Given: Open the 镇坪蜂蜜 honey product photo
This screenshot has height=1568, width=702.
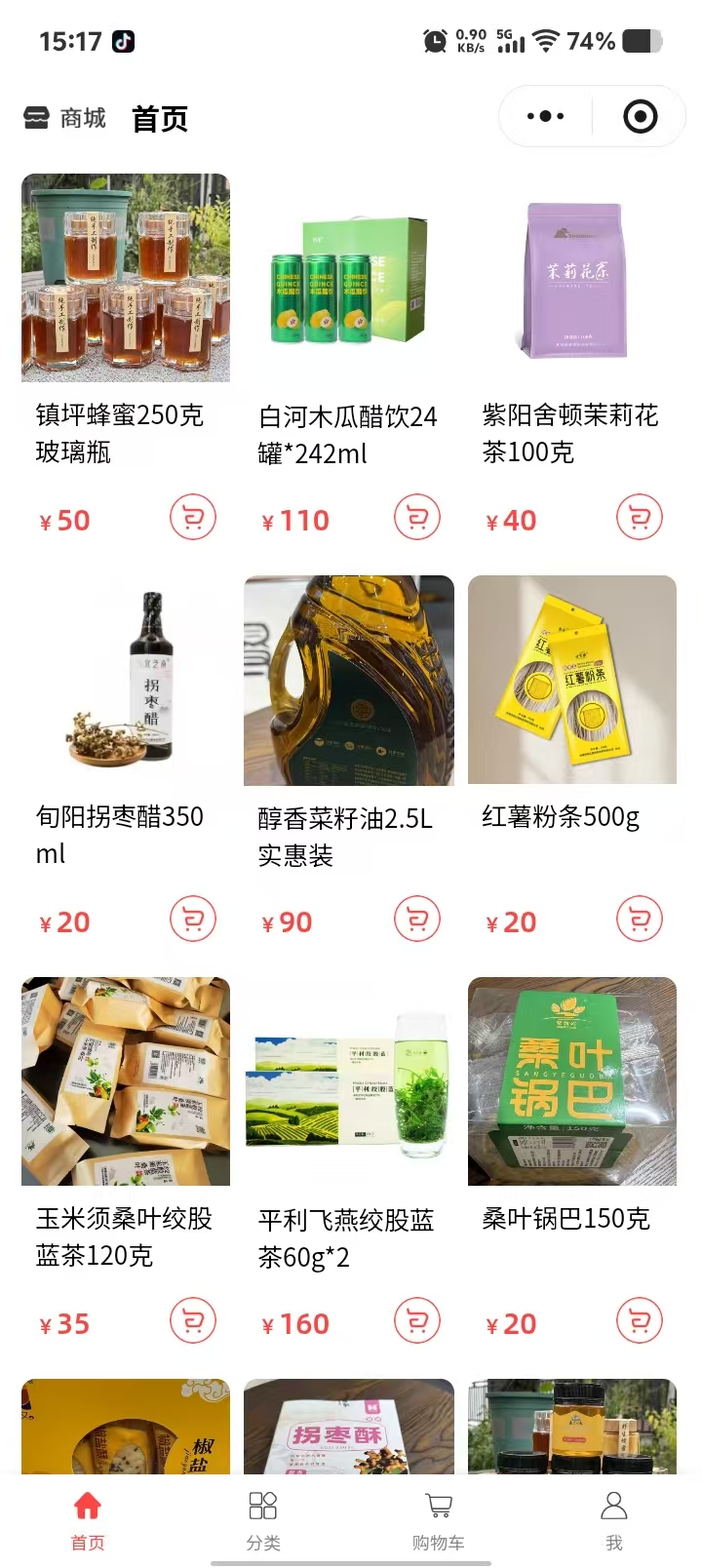Looking at the screenshot, I should click(126, 278).
